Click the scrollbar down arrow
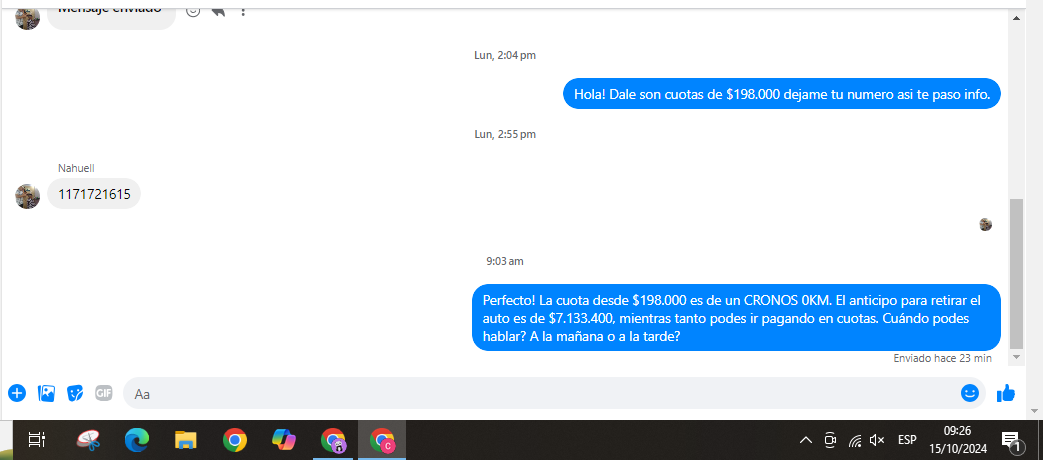This screenshot has width=1043, height=460. tap(1017, 356)
